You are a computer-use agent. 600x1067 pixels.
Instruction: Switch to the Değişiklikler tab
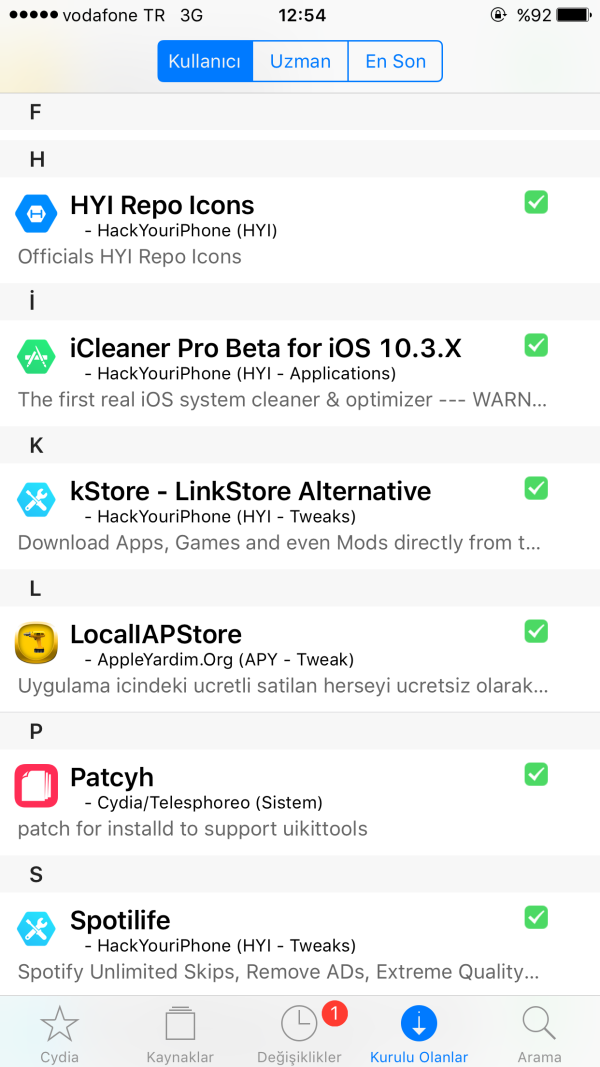[300, 1034]
